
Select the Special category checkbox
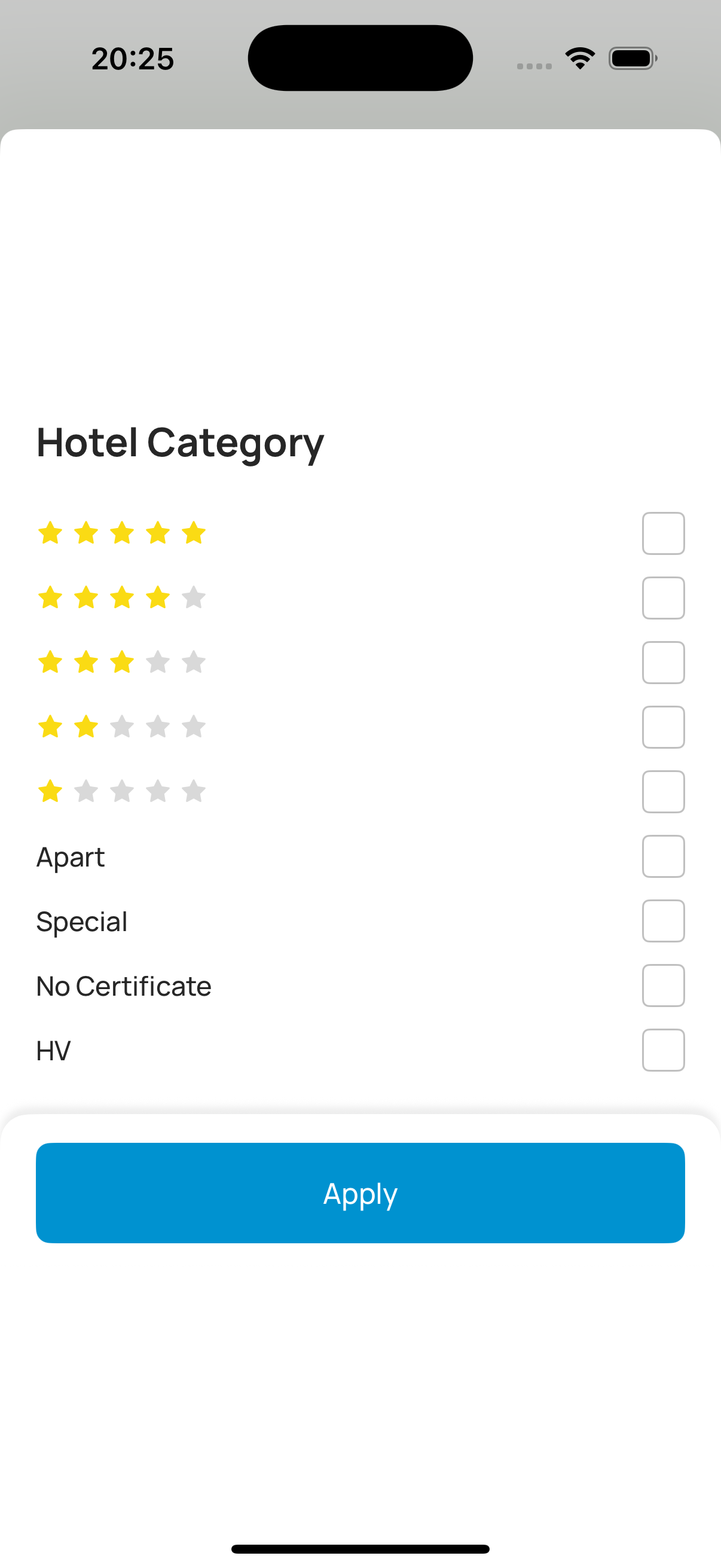tap(662, 920)
